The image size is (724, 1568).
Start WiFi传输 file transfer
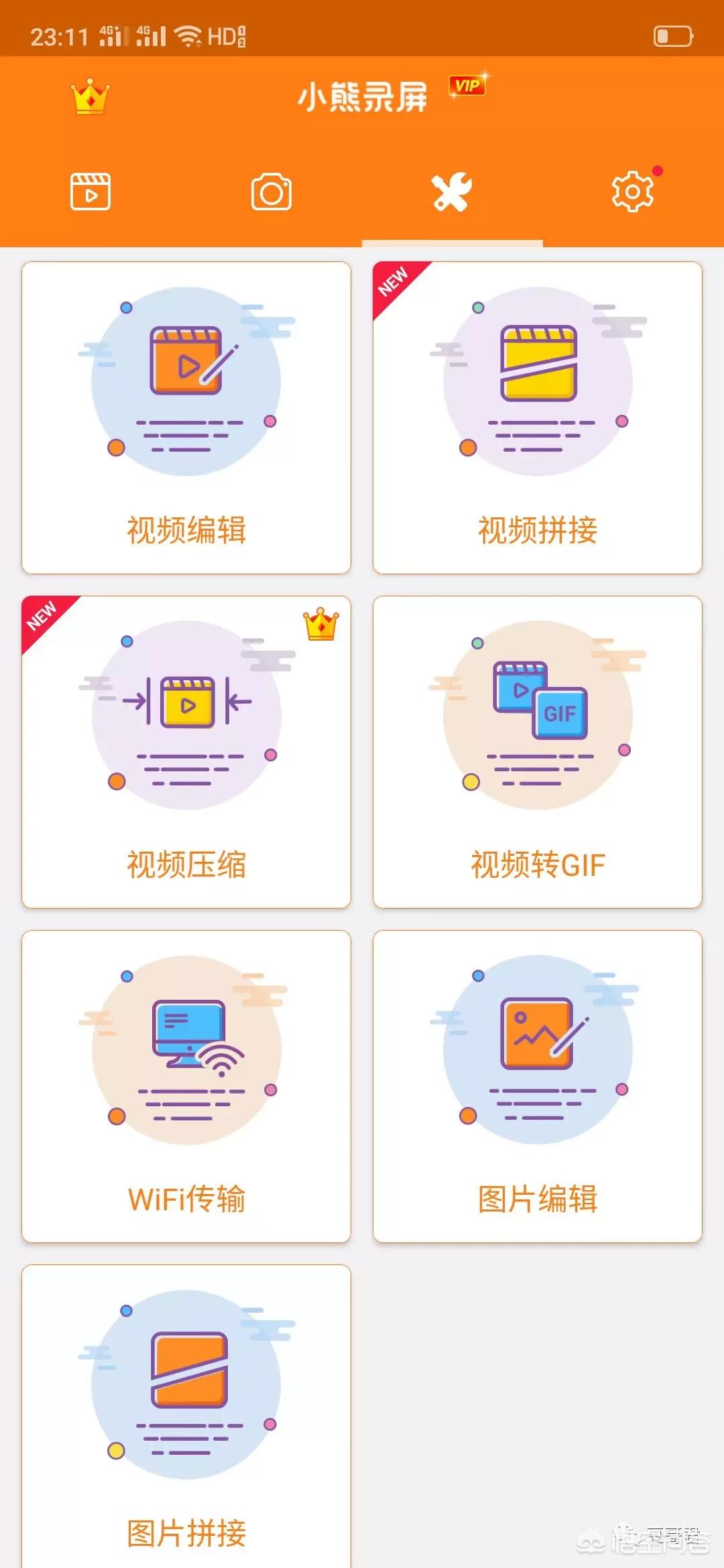[x=186, y=1086]
